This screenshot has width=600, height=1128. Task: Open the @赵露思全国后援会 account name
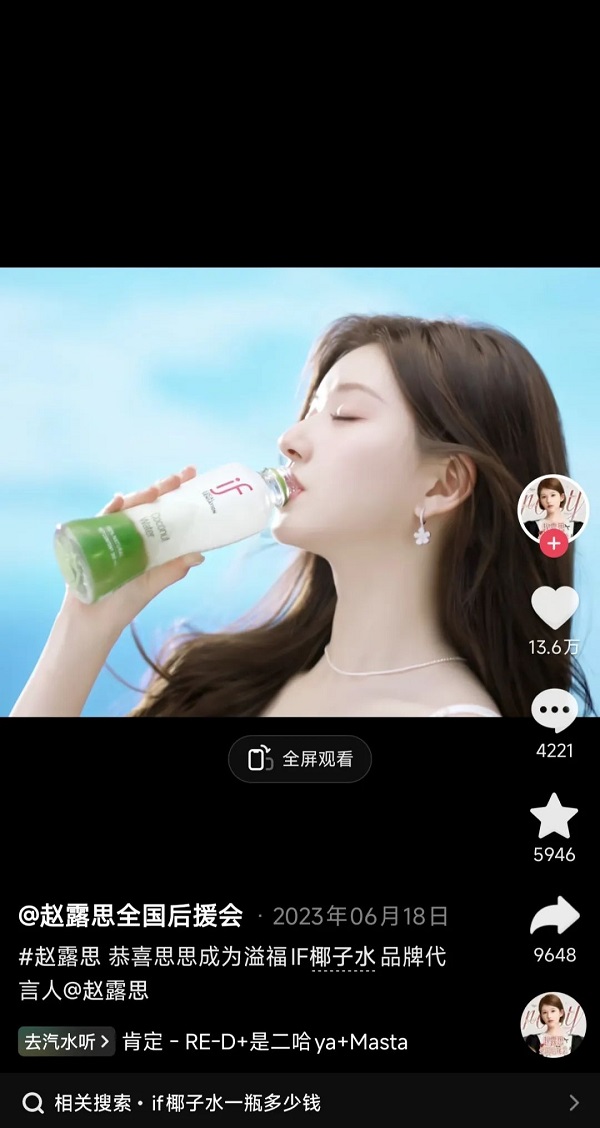tap(131, 915)
